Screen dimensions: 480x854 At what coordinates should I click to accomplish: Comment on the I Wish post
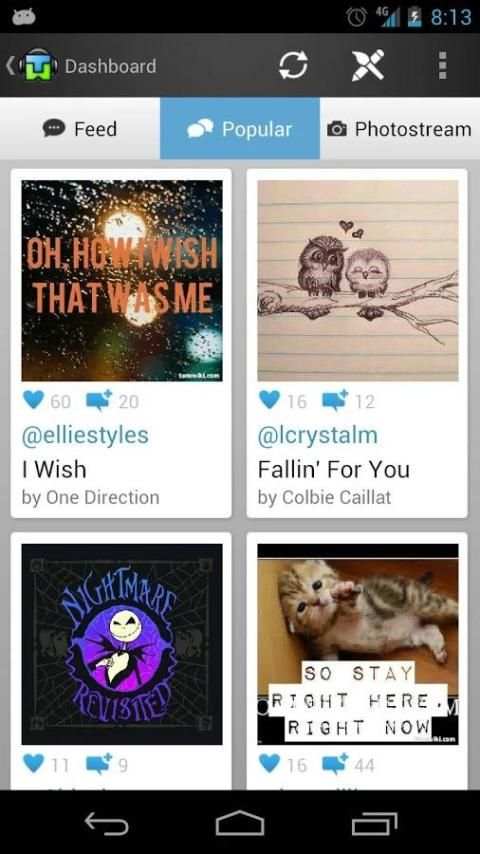point(99,400)
